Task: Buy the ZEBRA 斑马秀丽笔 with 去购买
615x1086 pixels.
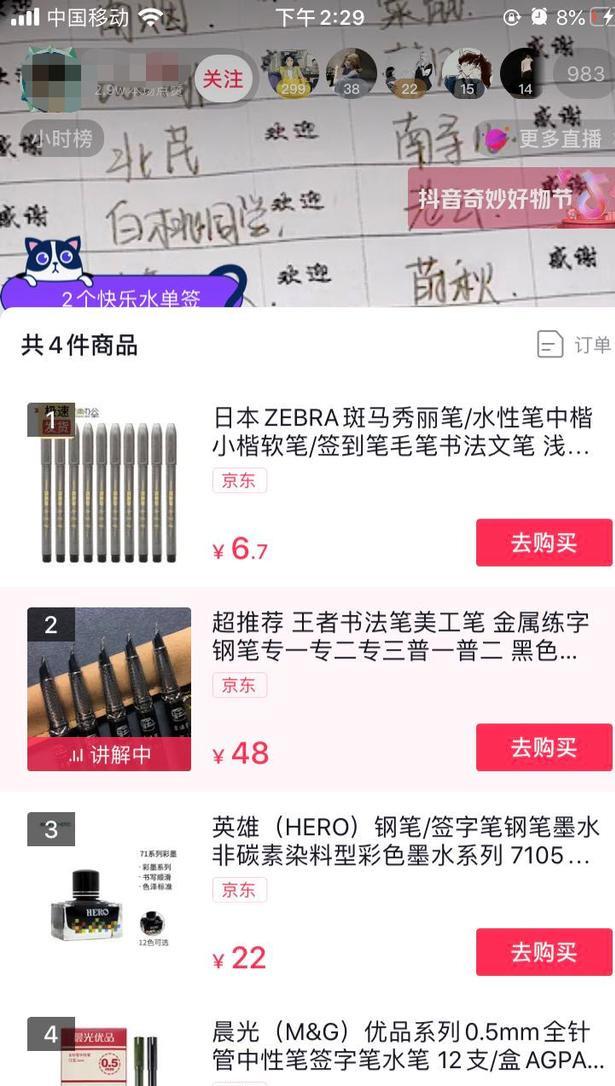Action: [x=544, y=543]
